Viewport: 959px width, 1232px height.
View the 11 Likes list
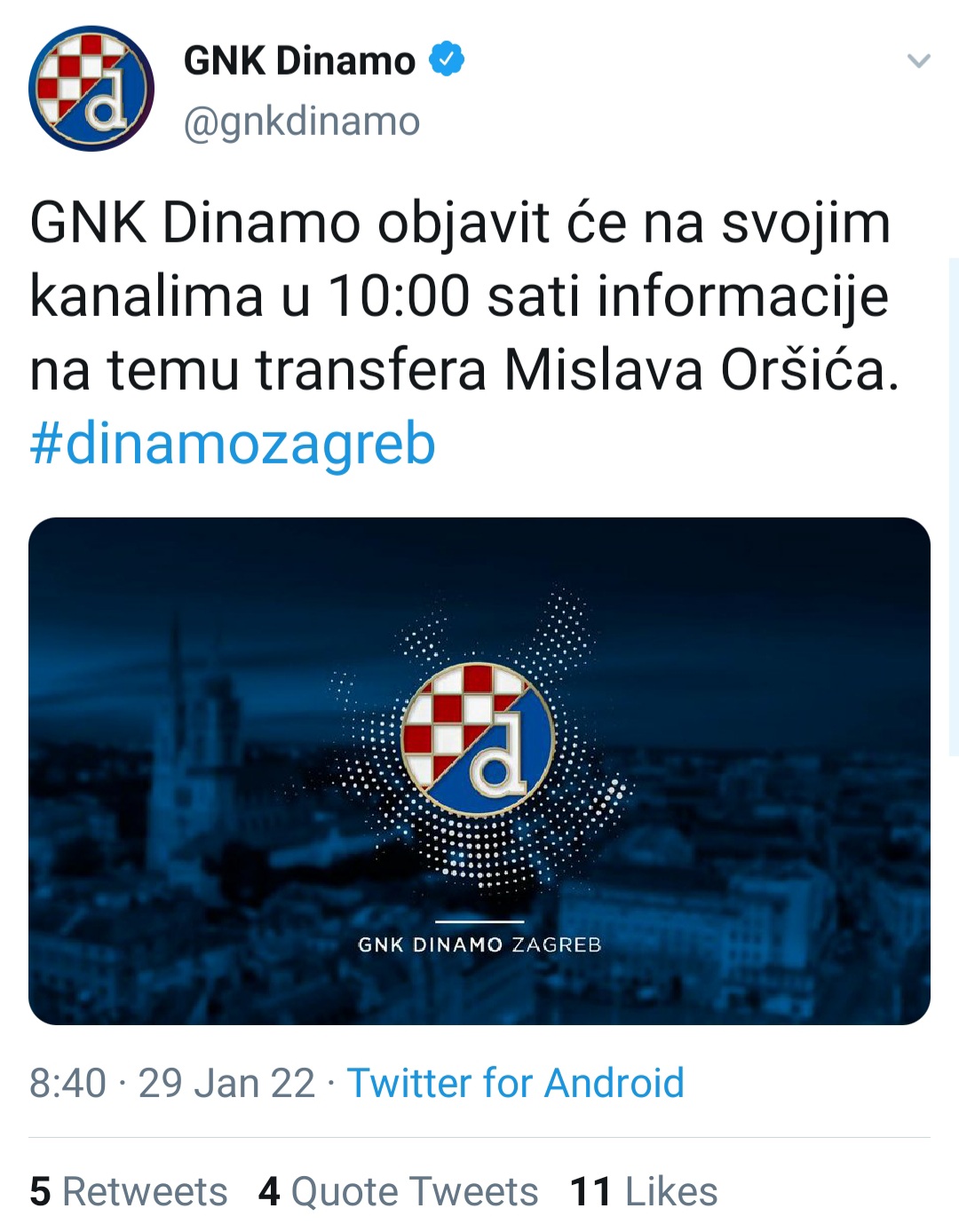(x=643, y=1191)
